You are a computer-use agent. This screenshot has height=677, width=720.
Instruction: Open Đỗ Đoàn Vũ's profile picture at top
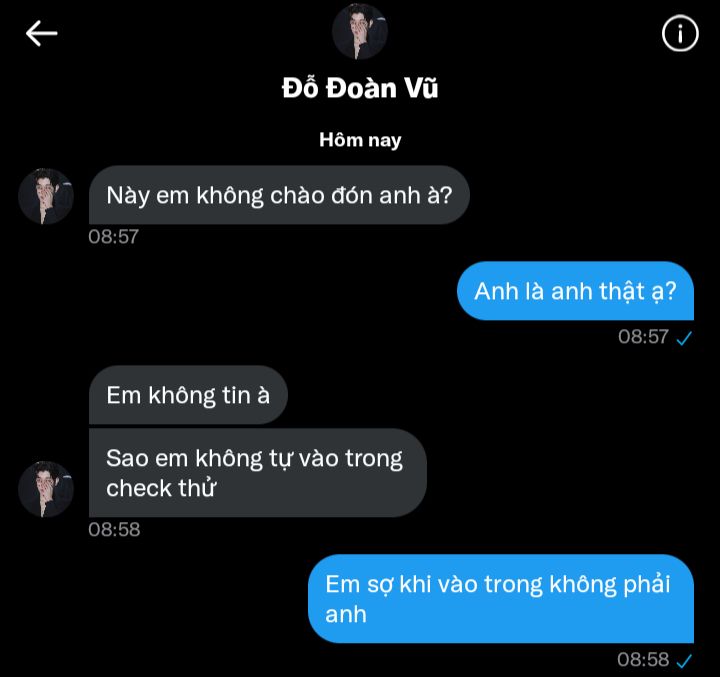tap(360, 32)
